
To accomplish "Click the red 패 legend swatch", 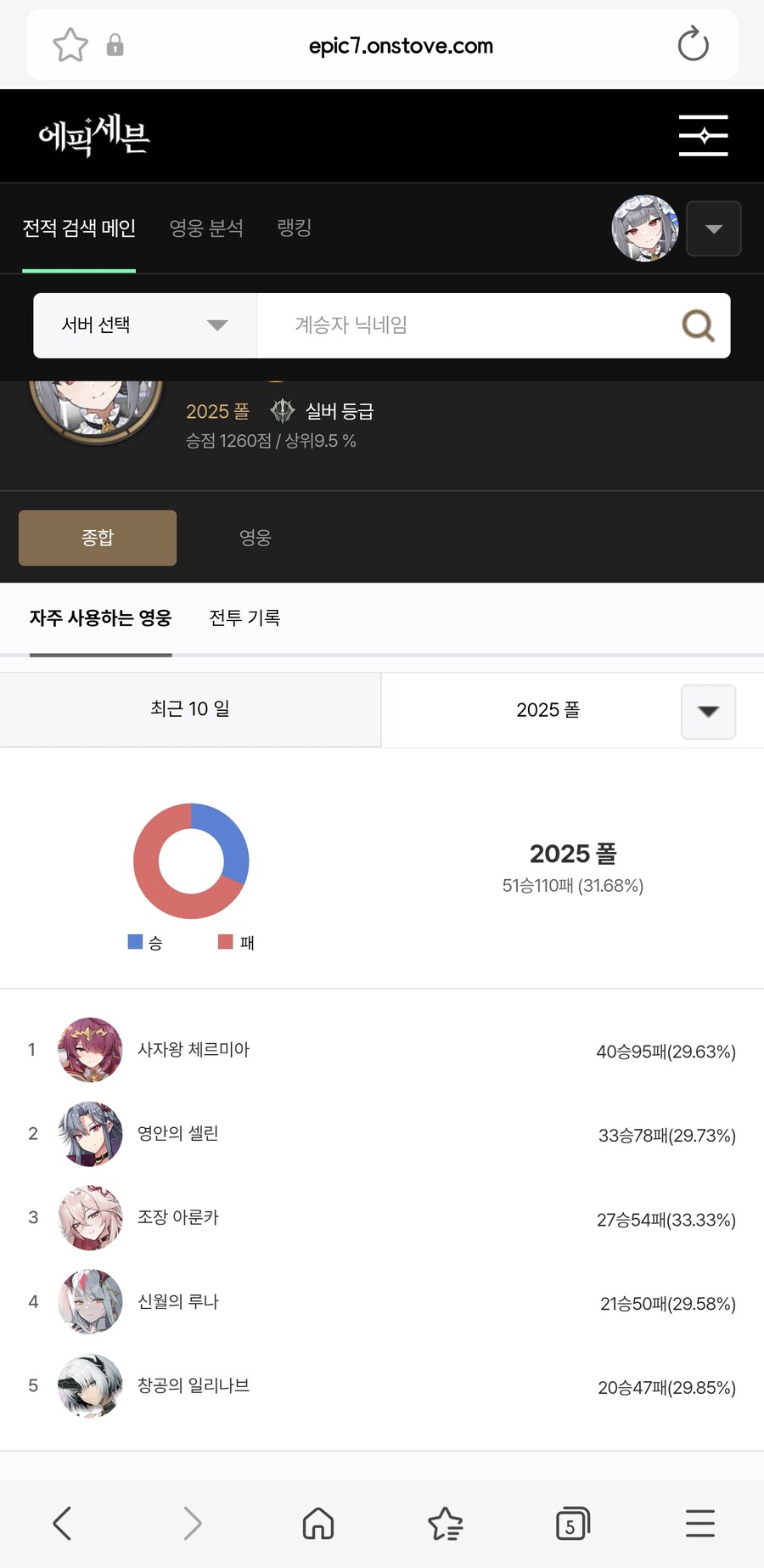I will (225, 941).
